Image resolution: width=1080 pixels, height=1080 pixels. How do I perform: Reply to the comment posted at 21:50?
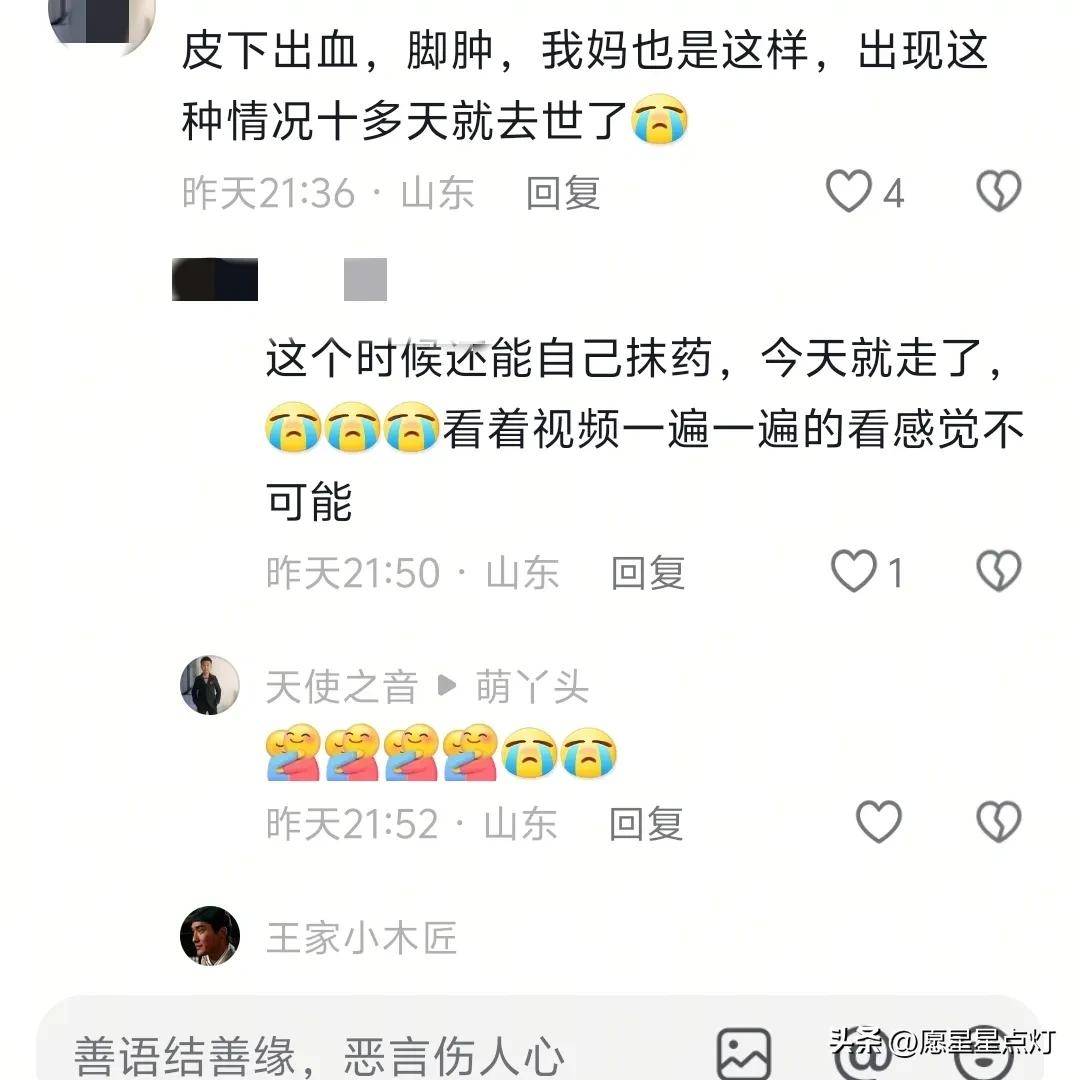[x=648, y=573]
